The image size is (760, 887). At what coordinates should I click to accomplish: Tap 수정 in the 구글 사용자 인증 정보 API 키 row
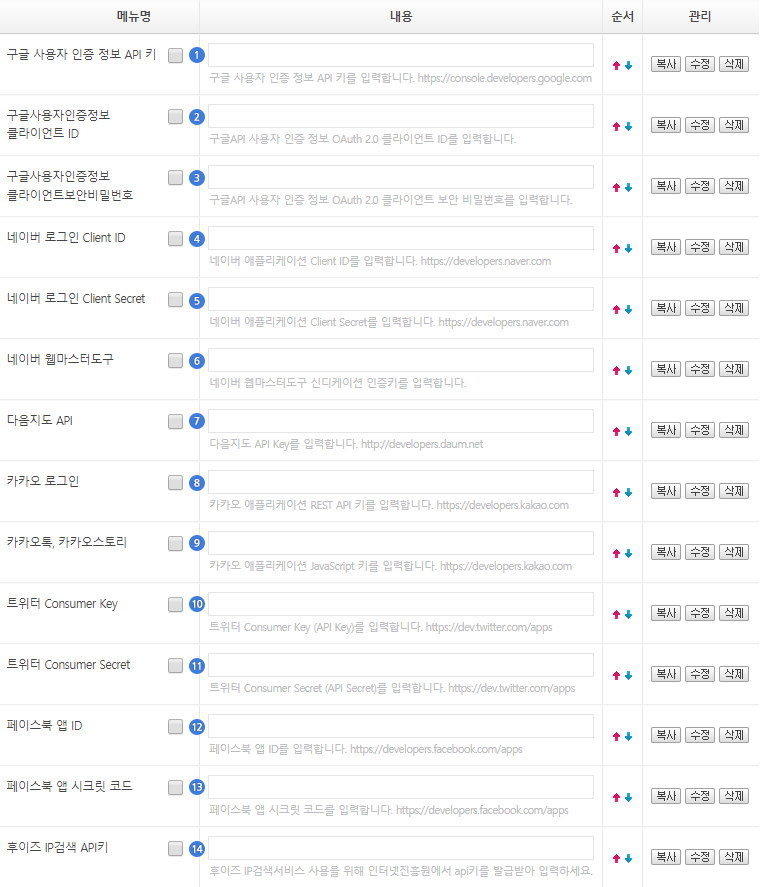(x=699, y=64)
